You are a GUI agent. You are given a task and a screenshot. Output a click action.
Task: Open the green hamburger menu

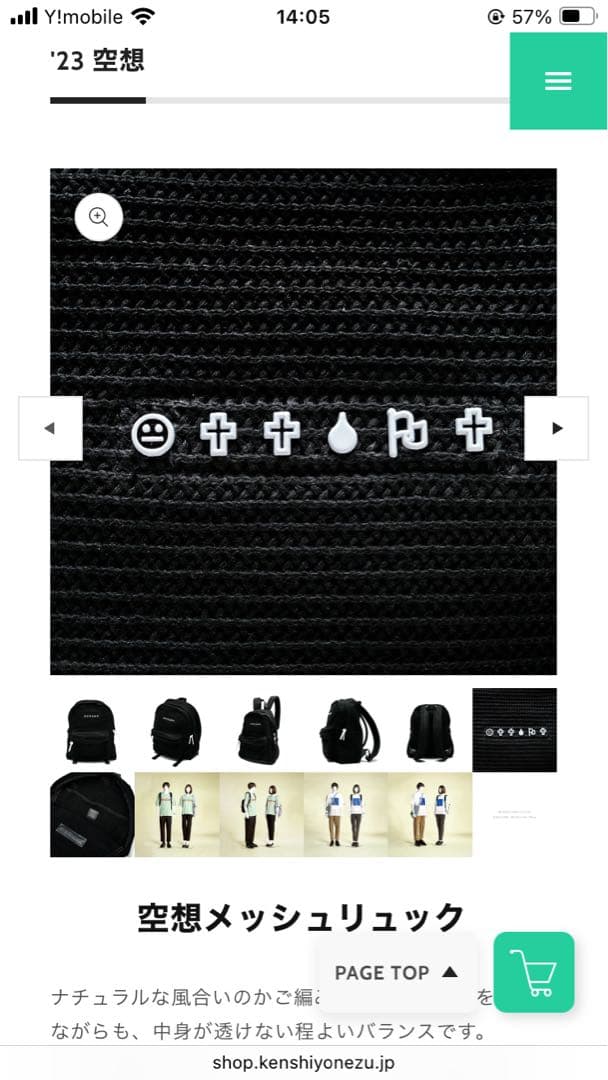[558, 81]
